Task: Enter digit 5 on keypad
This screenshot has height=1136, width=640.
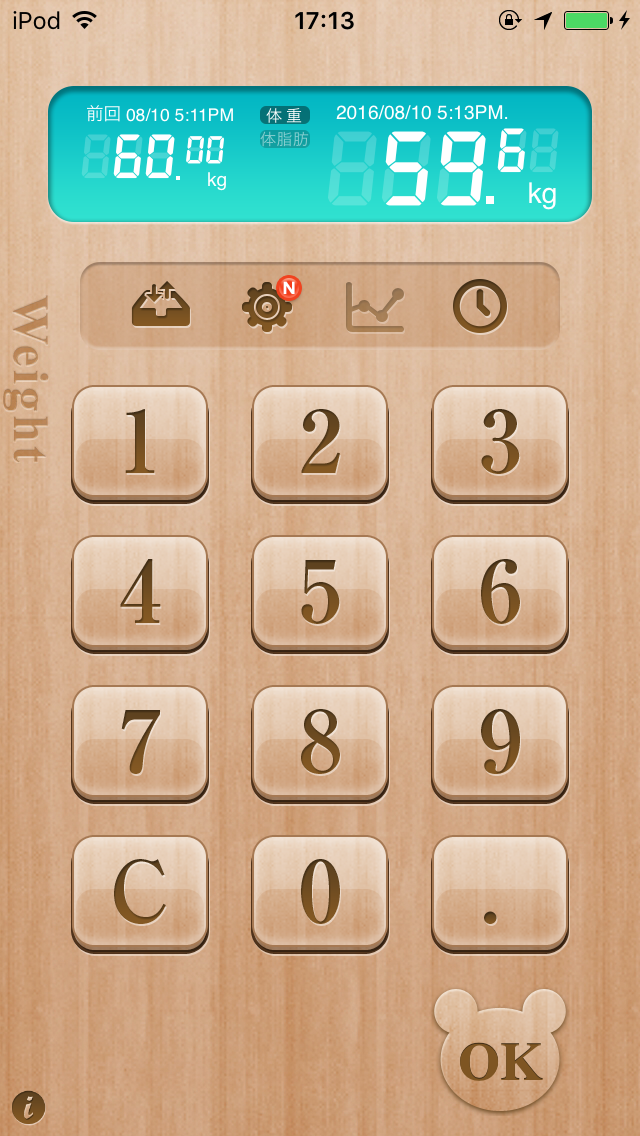Action: pos(320,592)
